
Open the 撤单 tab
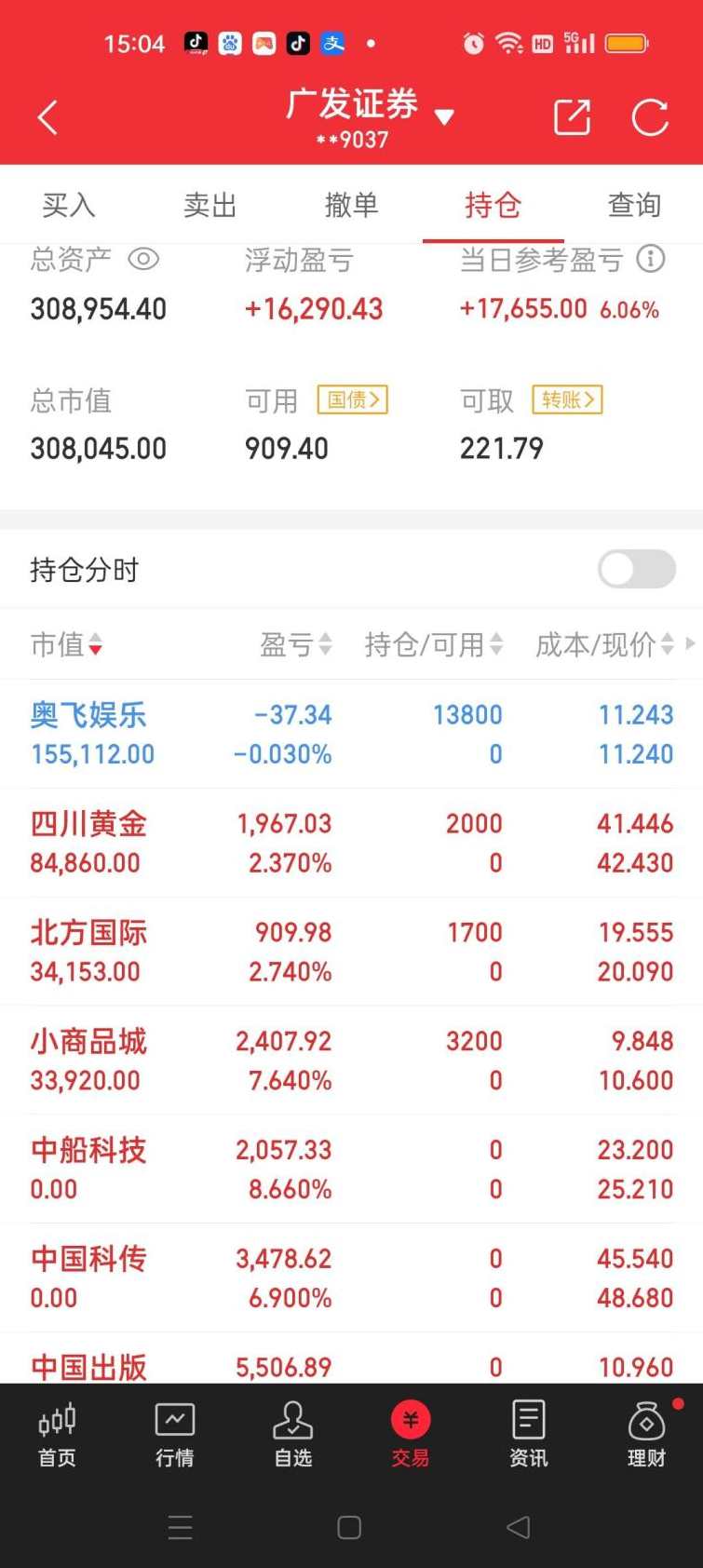coord(351,205)
